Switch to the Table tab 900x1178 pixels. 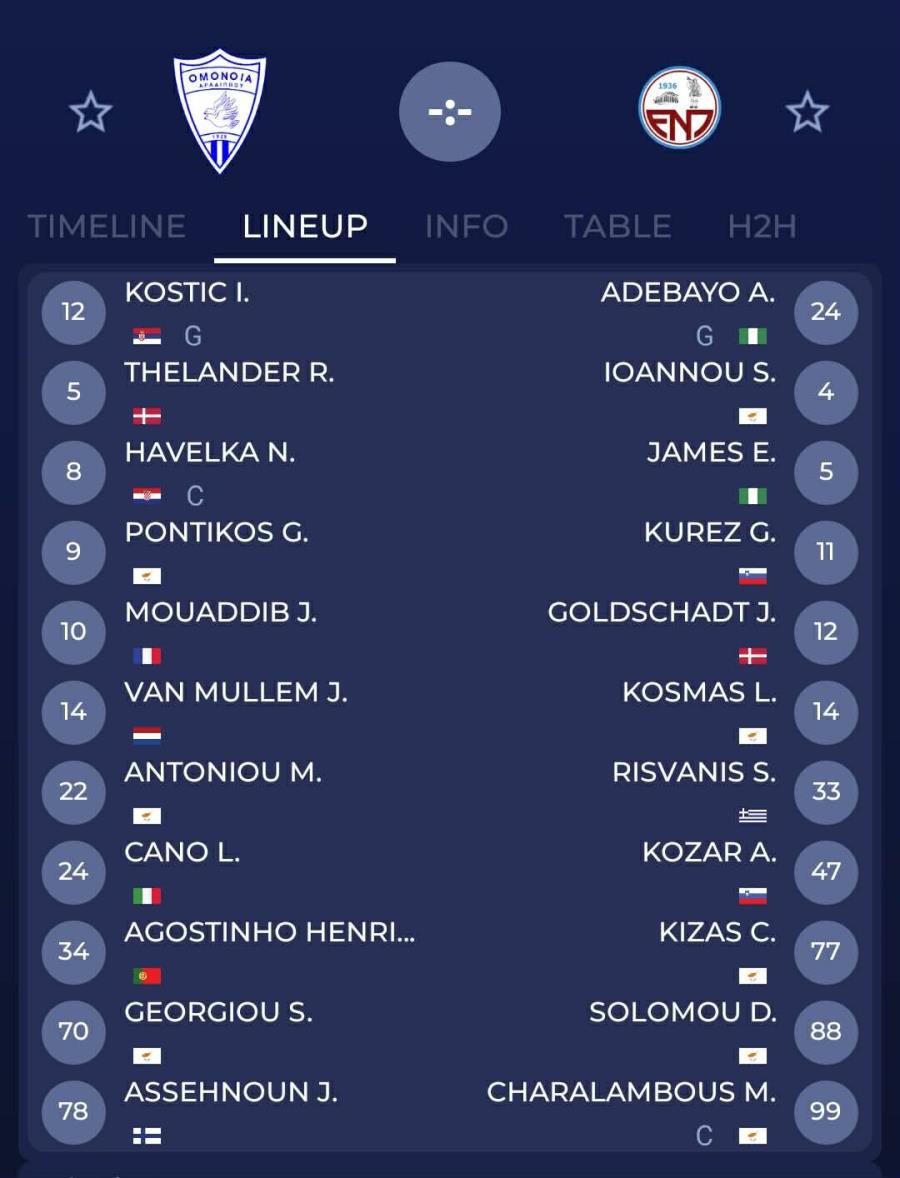click(617, 227)
